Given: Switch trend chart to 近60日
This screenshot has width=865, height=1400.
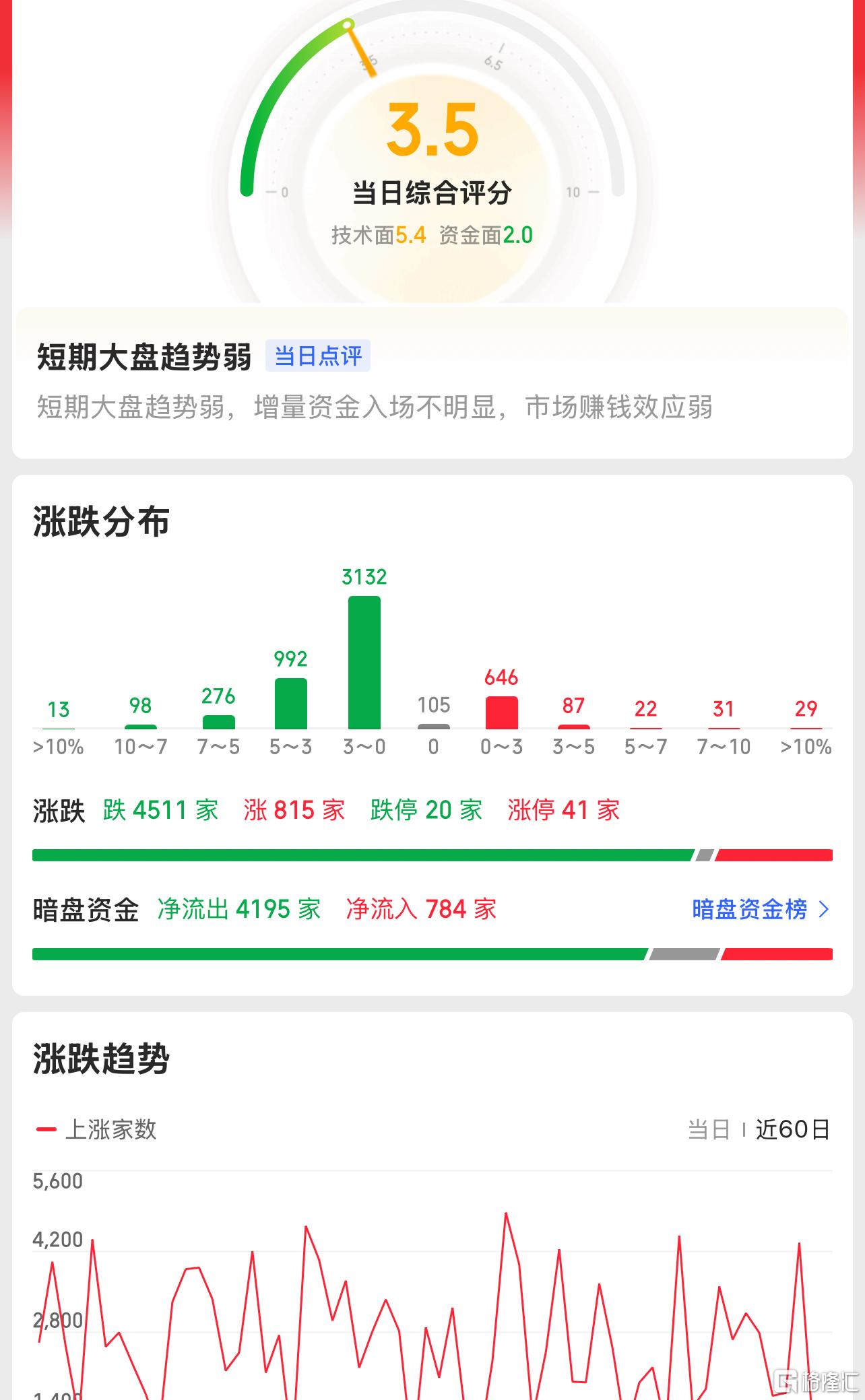Looking at the screenshot, I should coord(792,1129).
